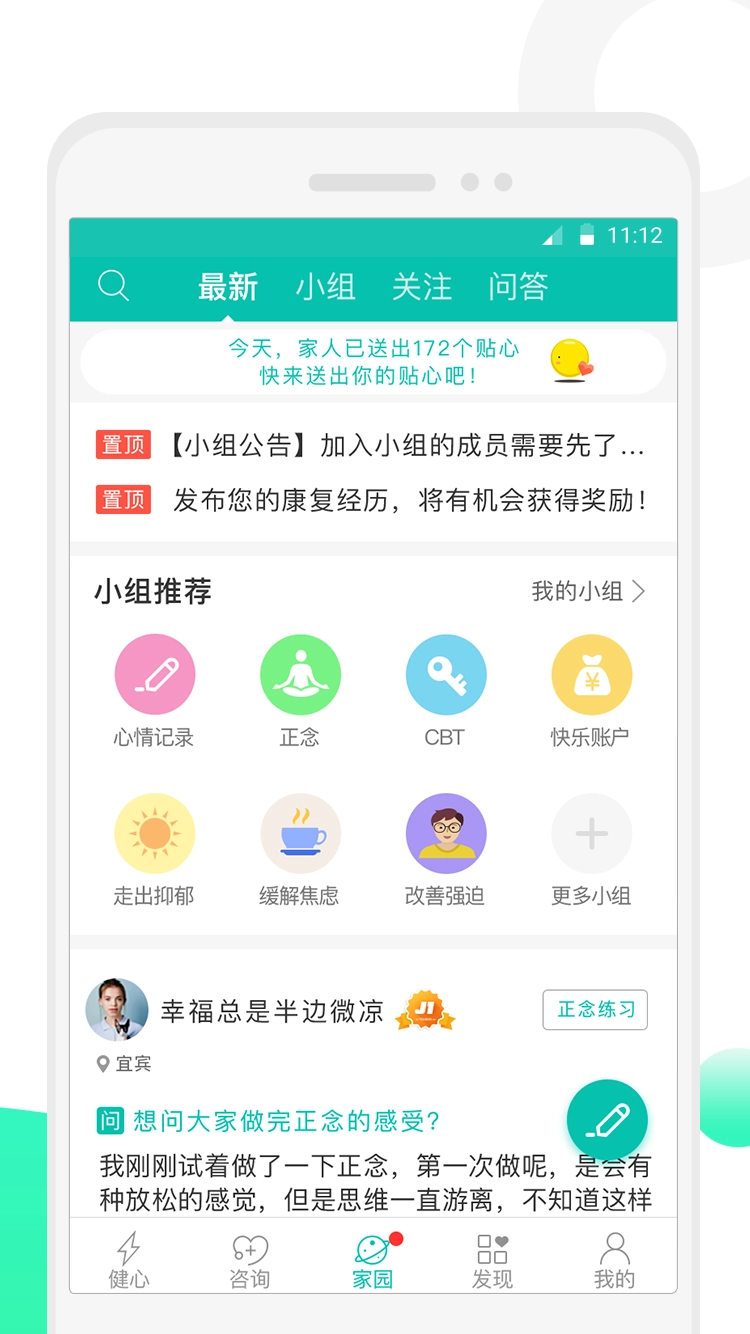Tap the user avatar of 幸福总是半边微凉
Screen dimensions: 750x1334
tap(117, 1010)
